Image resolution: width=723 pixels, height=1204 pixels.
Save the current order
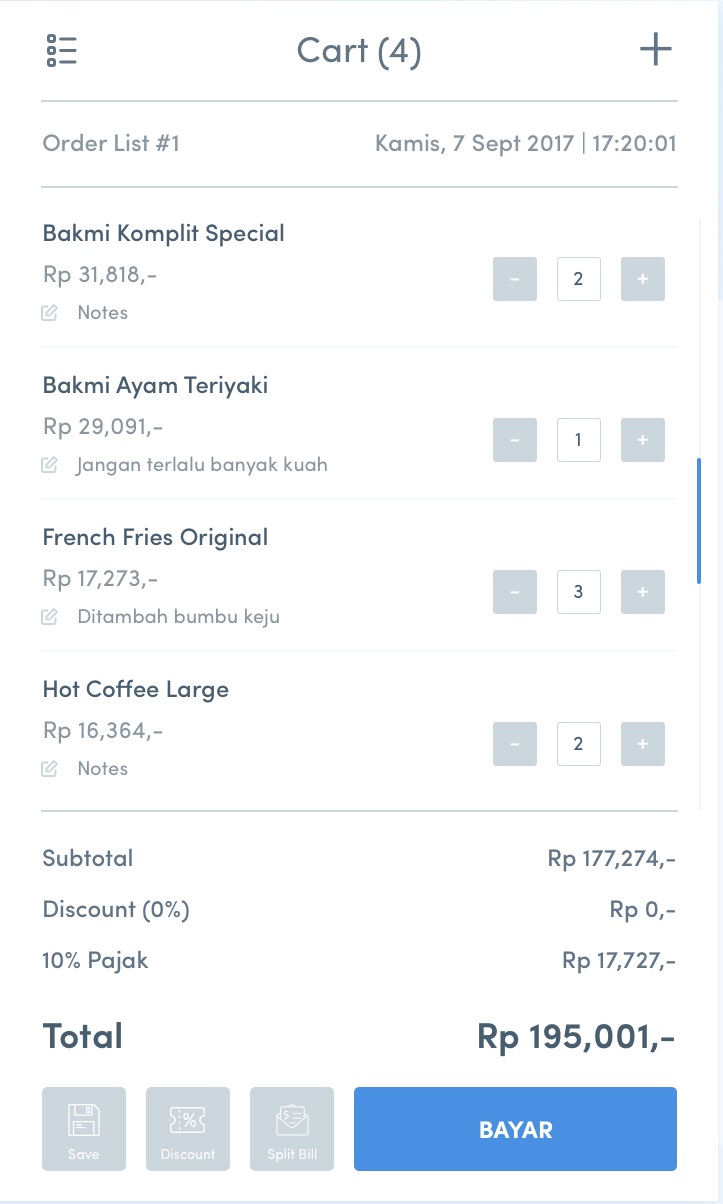click(x=84, y=1129)
